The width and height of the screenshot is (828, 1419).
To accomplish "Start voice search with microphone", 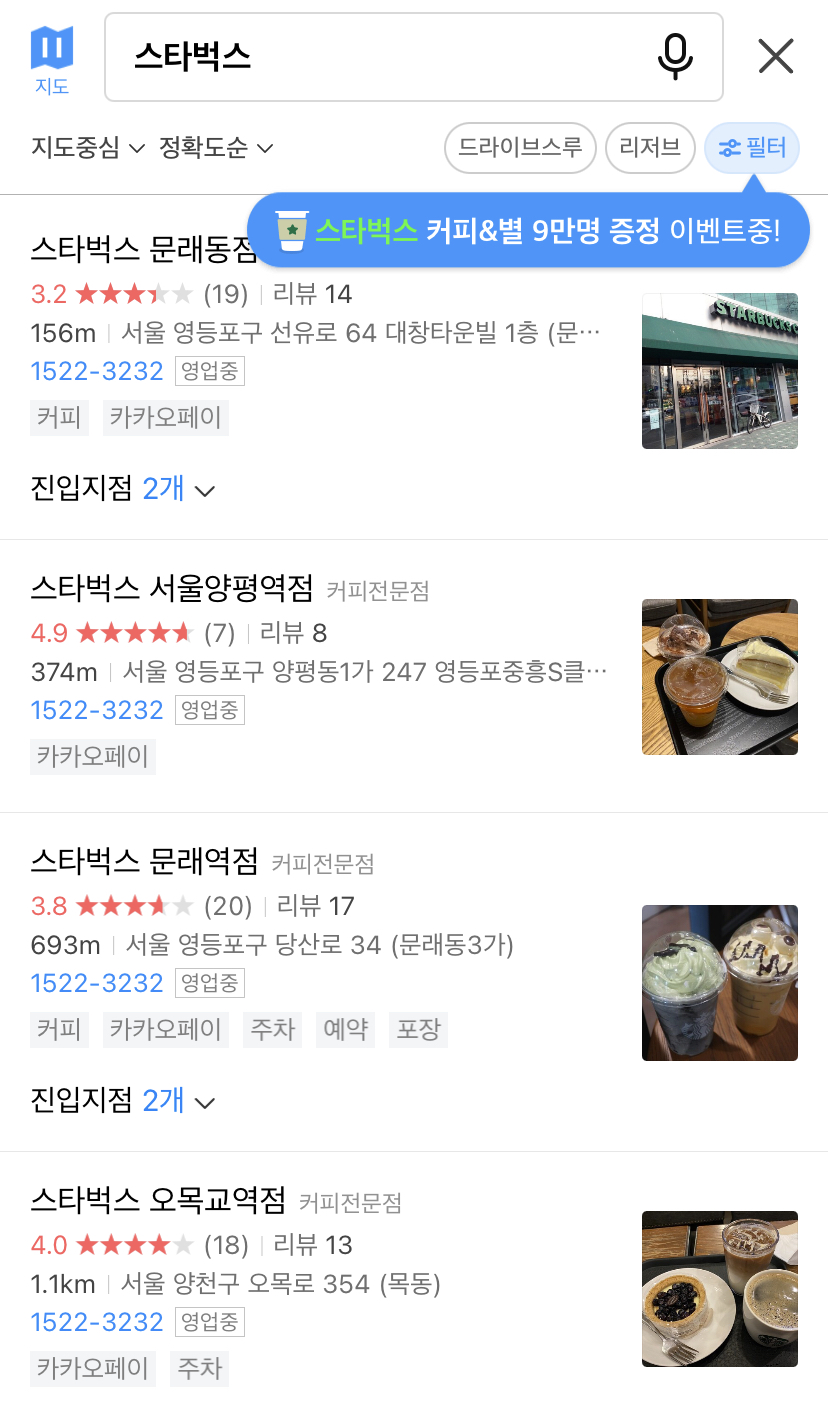I will pos(675,57).
